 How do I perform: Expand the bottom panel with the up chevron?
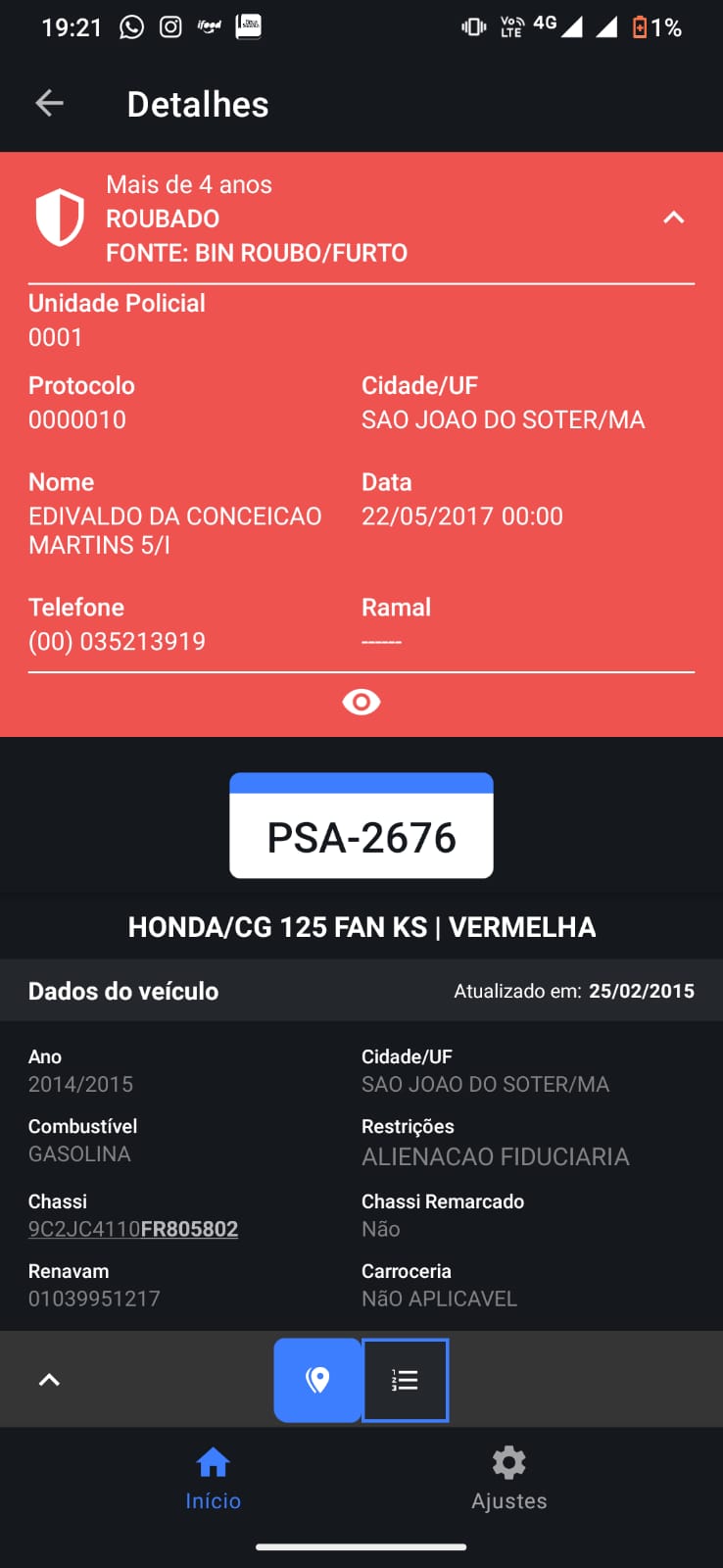49,1380
